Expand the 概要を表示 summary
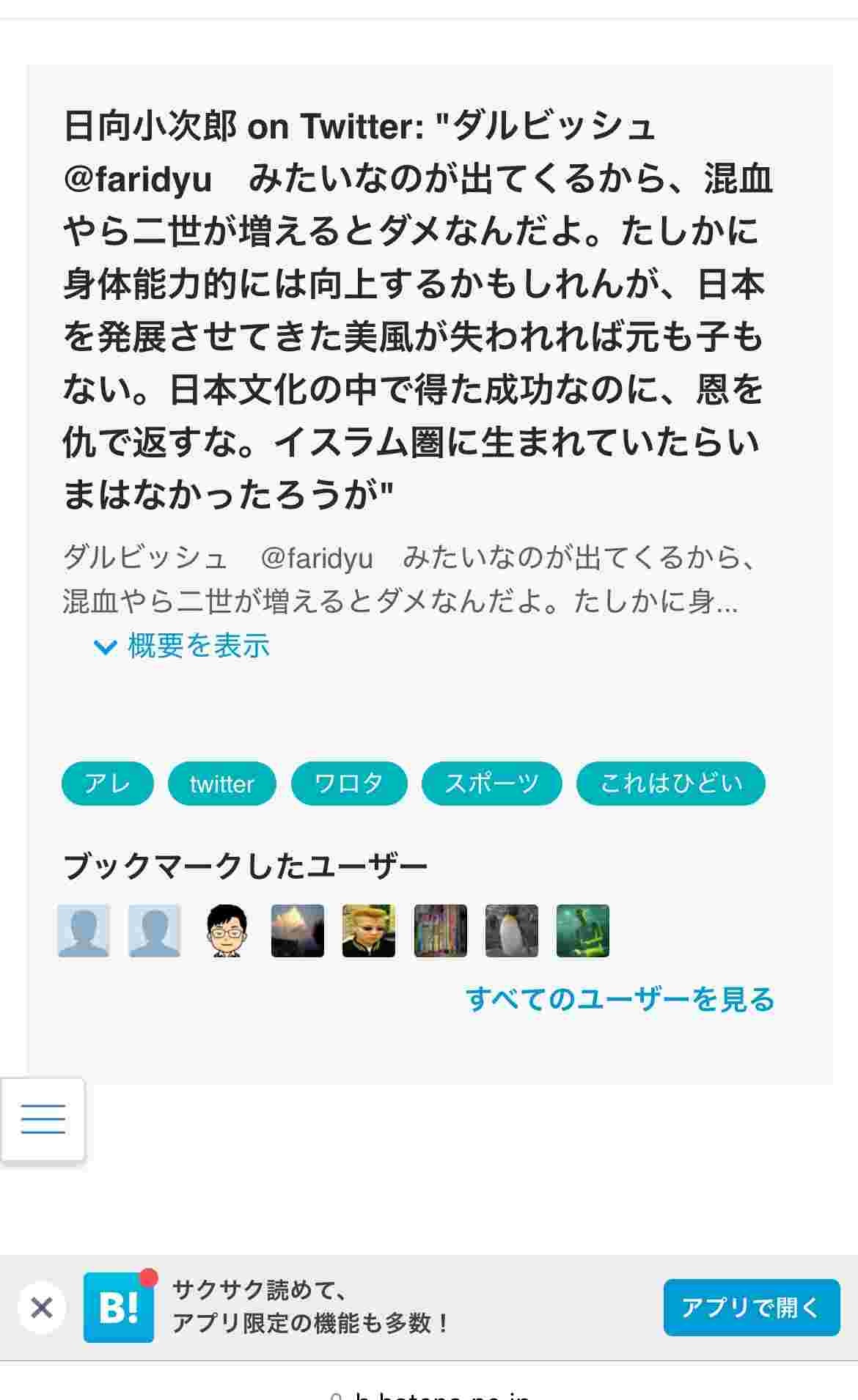The height and width of the screenshot is (1400, 858). pos(183,646)
